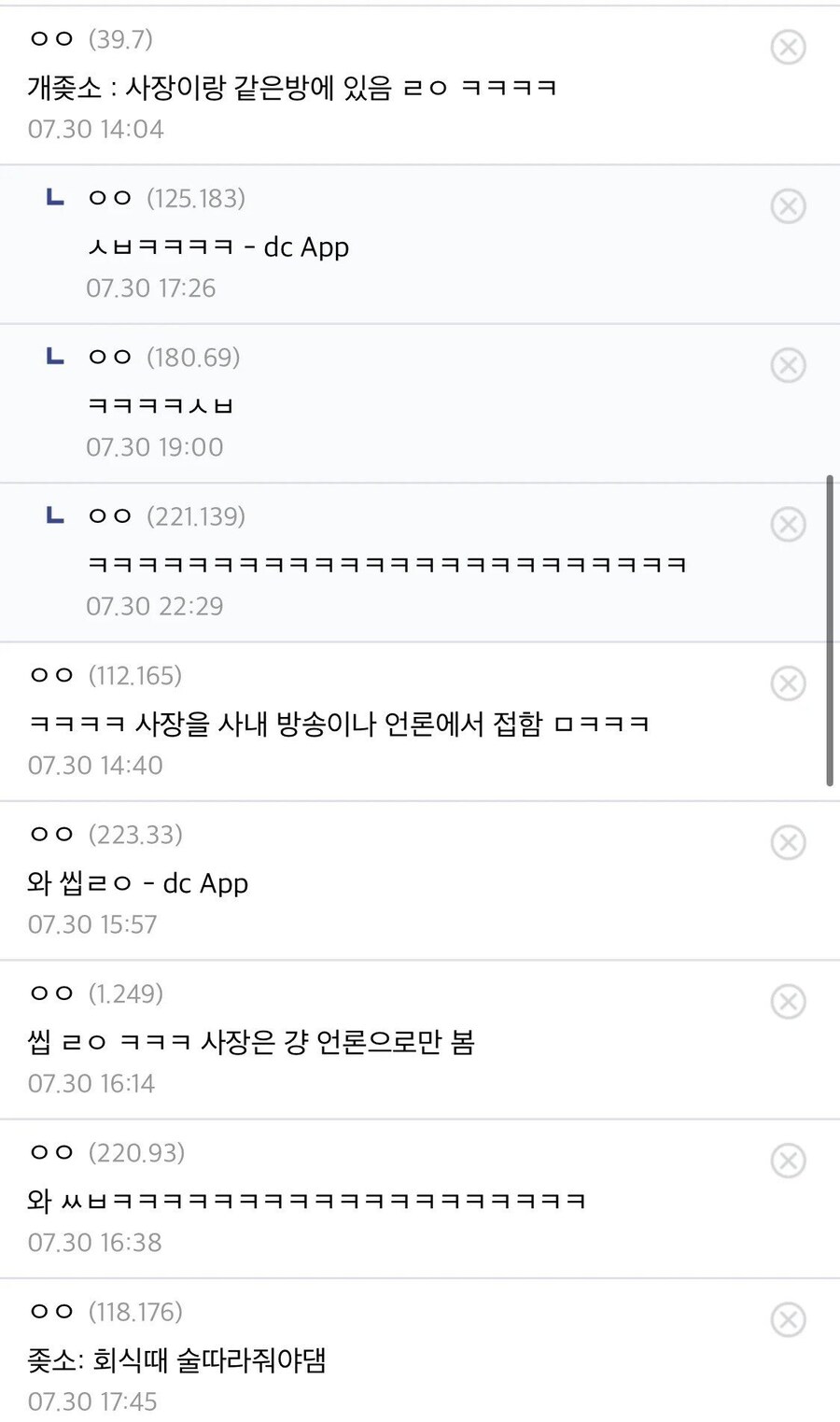
Task: Click the timestamp 07.30 22:29
Action: [155, 606]
